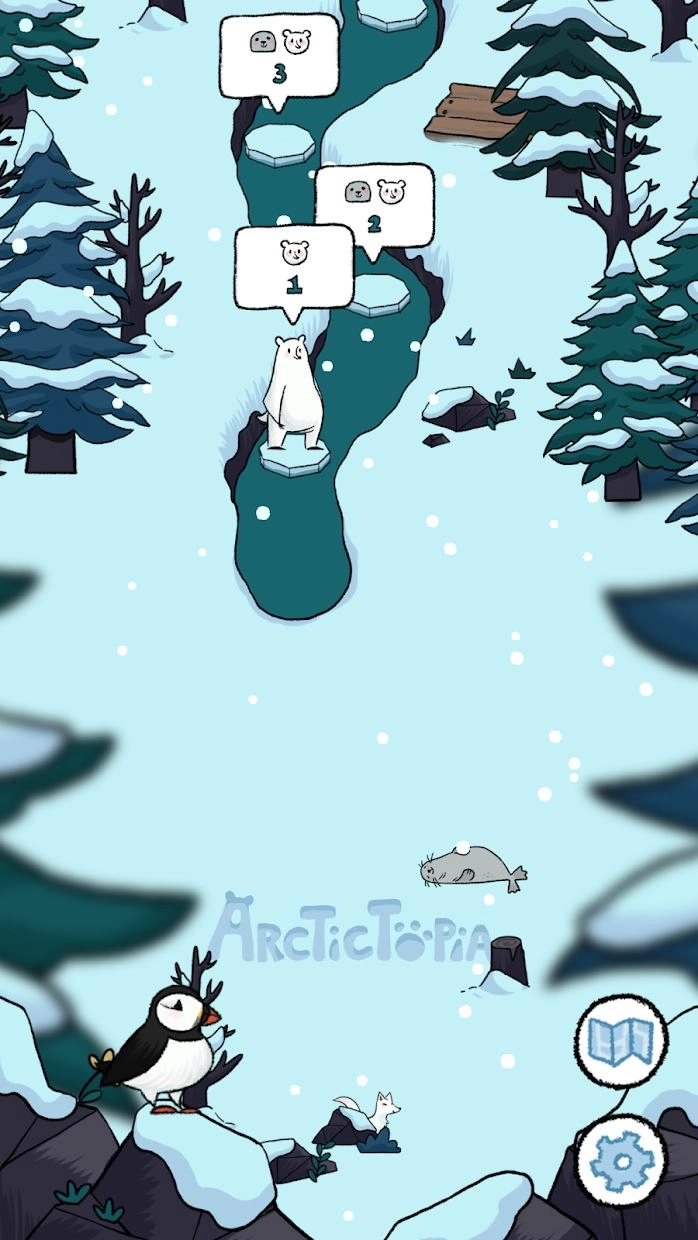The height and width of the screenshot is (1240, 698).
Task: Select level 1 speech bubble
Action: 294,267
